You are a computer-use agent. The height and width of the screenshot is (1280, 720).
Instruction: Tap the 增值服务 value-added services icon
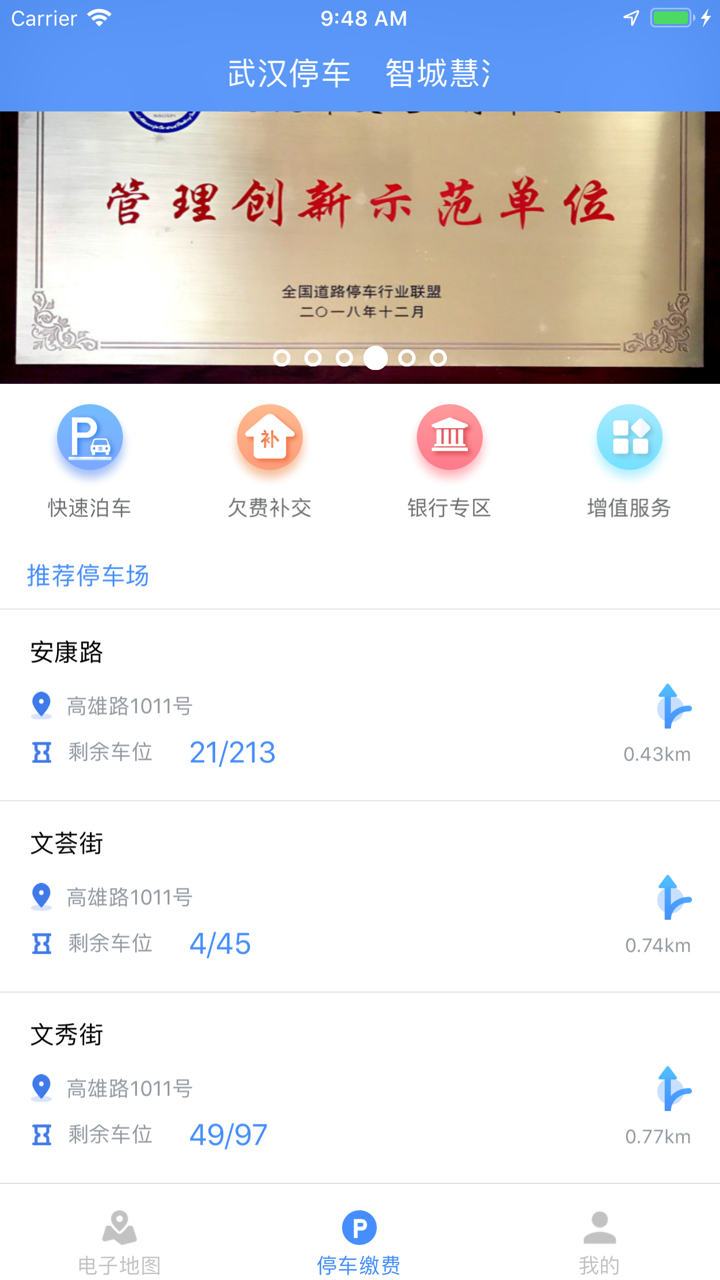(x=630, y=437)
